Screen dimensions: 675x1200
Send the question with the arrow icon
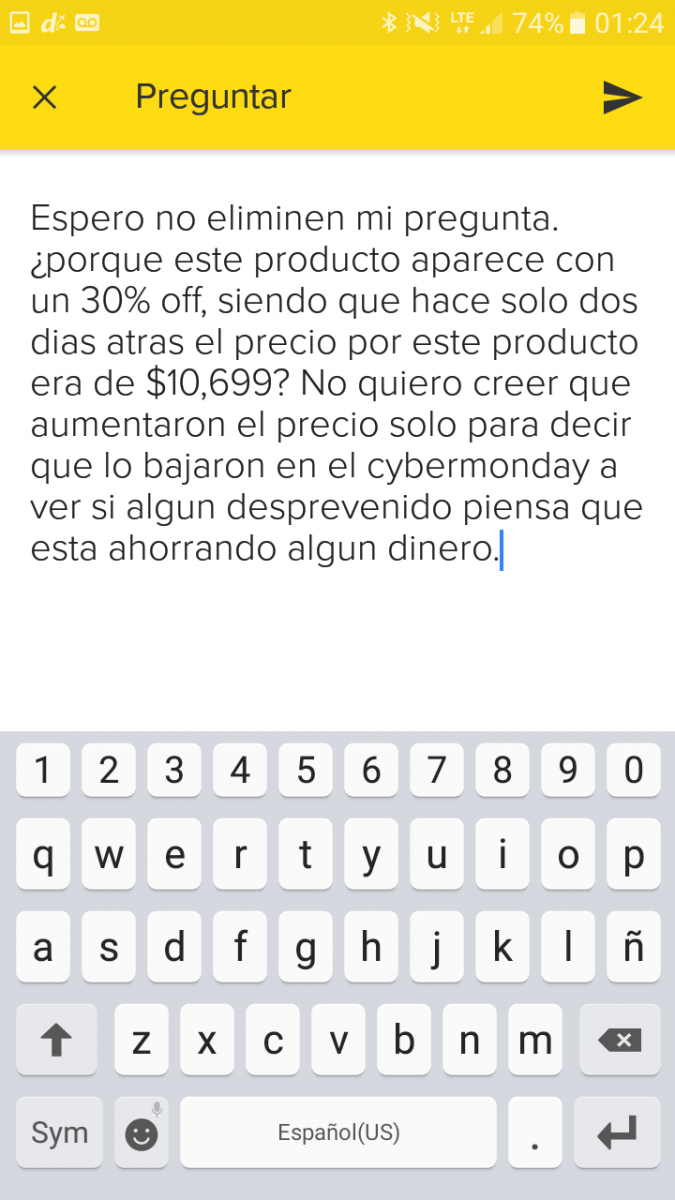point(622,97)
